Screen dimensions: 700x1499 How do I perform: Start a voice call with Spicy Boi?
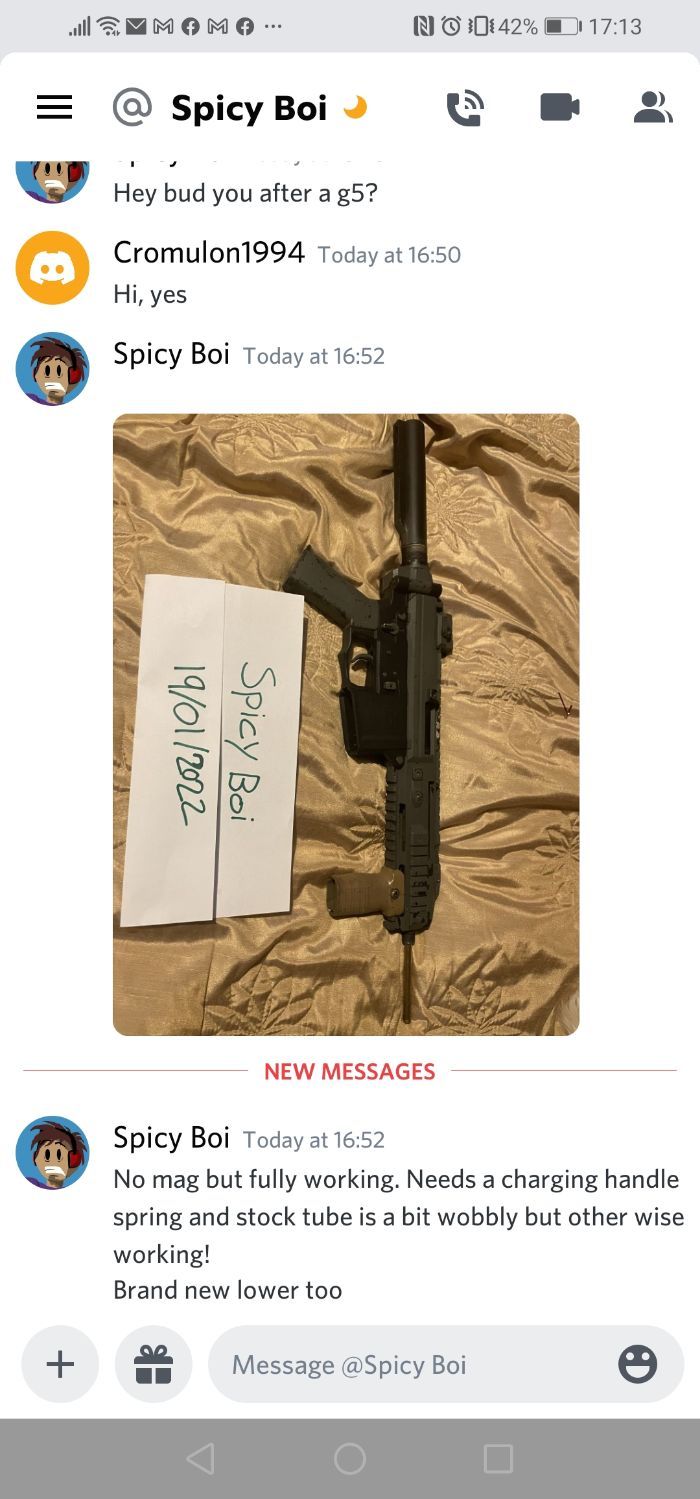(x=464, y=108)
